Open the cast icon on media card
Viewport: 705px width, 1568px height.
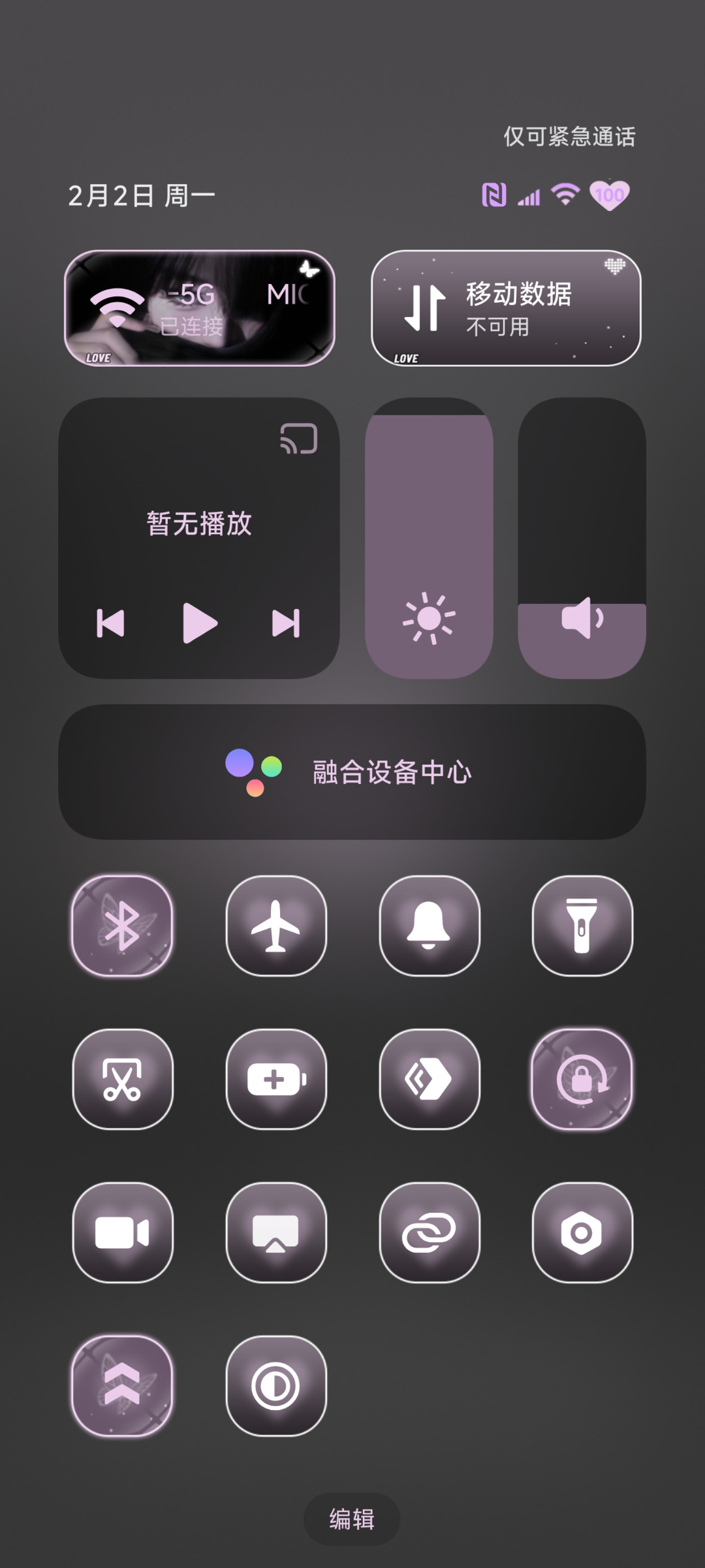coord(299,438)
